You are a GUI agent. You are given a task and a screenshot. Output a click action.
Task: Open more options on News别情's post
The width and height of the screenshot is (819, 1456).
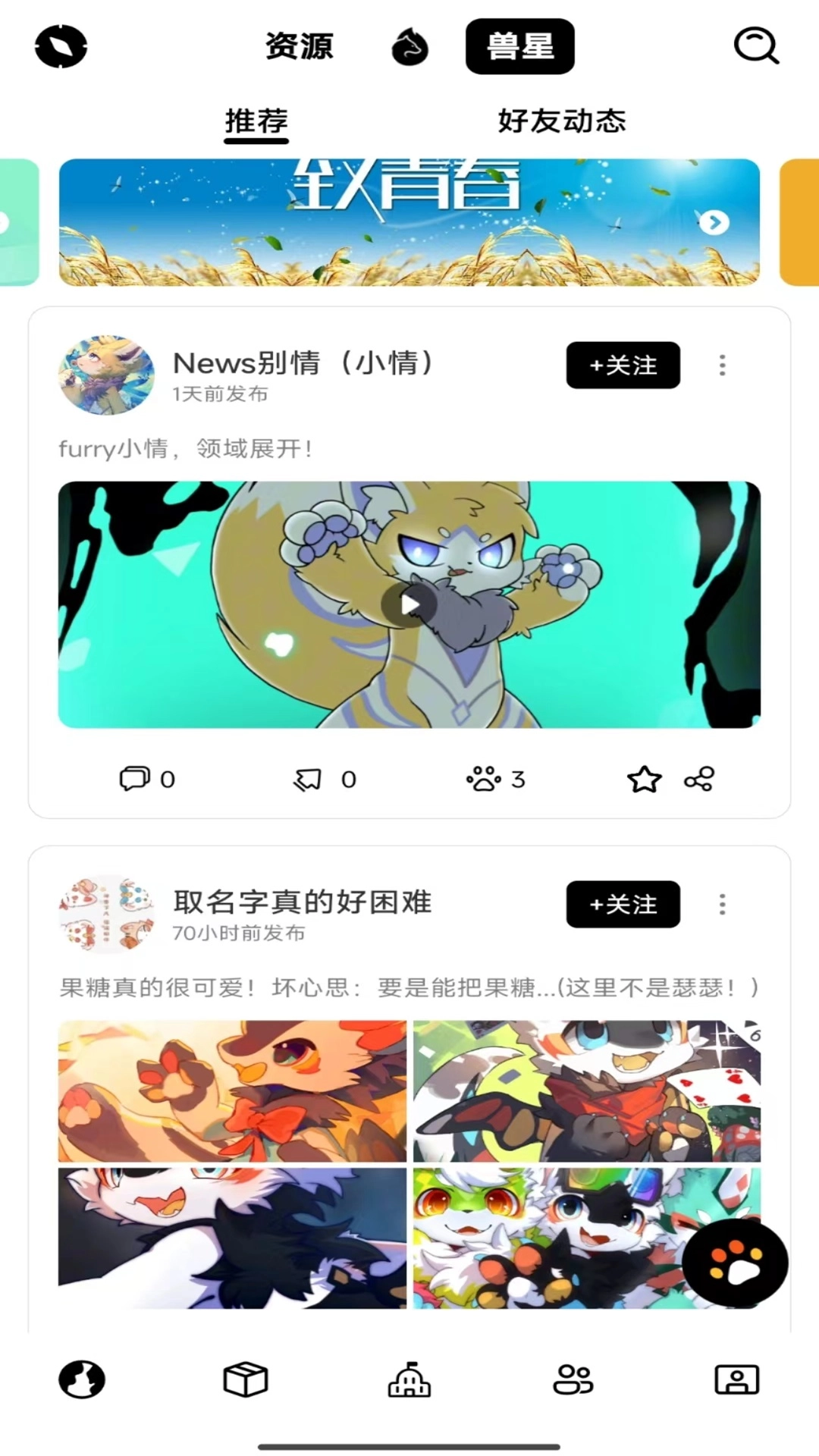click(x=722, y=366)
